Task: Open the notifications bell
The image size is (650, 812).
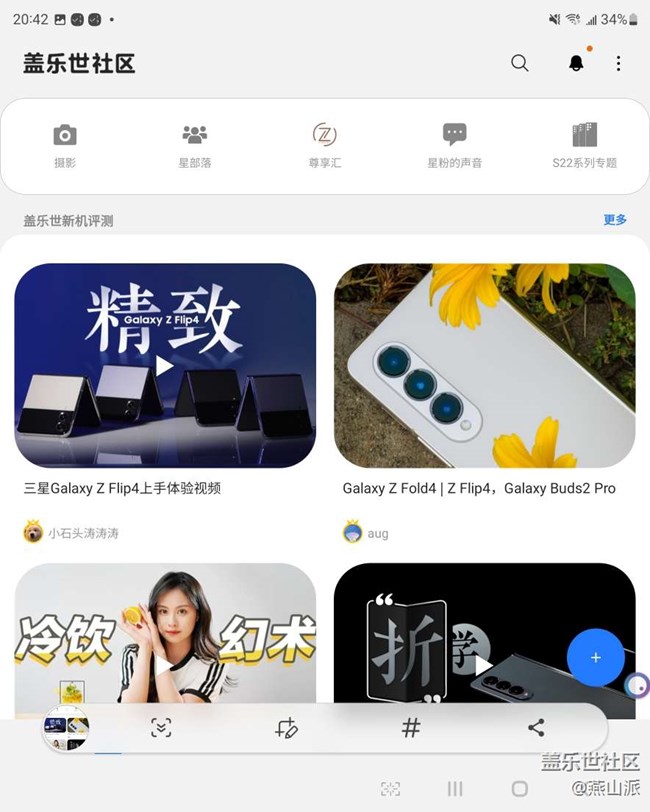Action: pos(576,63)
